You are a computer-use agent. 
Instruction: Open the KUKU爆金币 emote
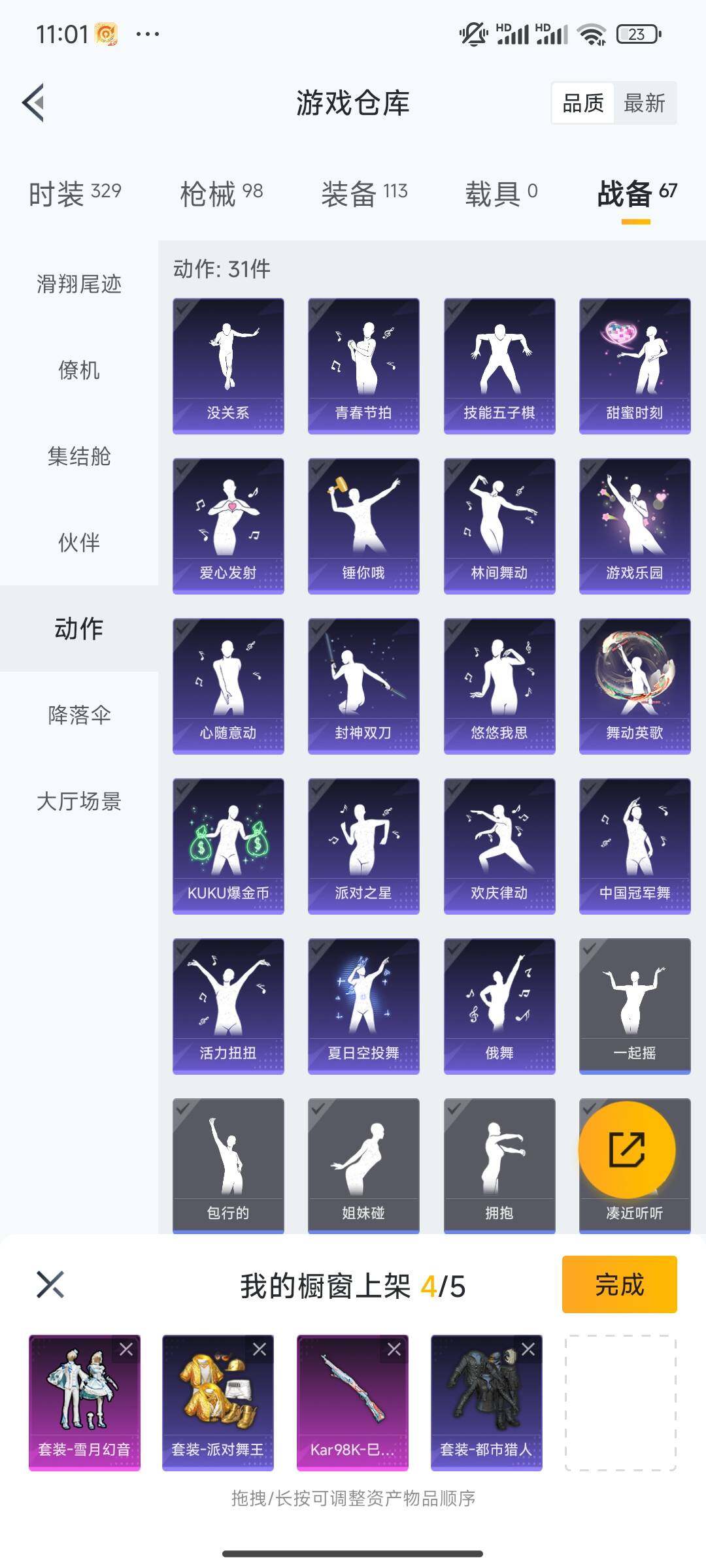[228, 840]
